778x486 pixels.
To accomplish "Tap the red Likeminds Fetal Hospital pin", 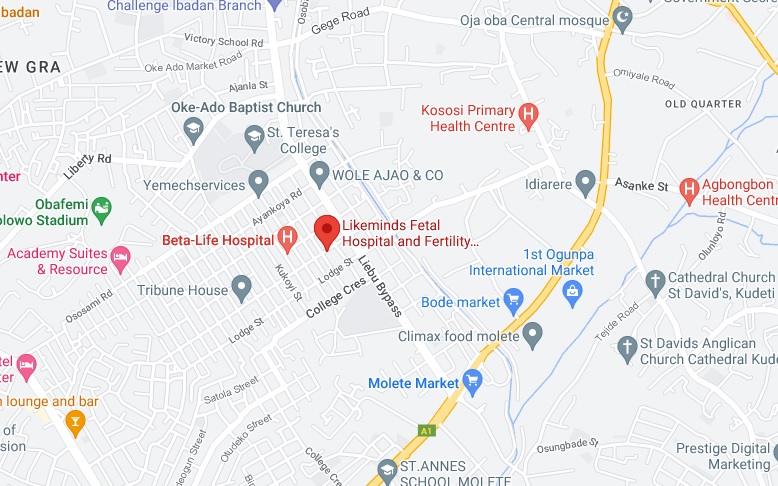I will point(326,231).
